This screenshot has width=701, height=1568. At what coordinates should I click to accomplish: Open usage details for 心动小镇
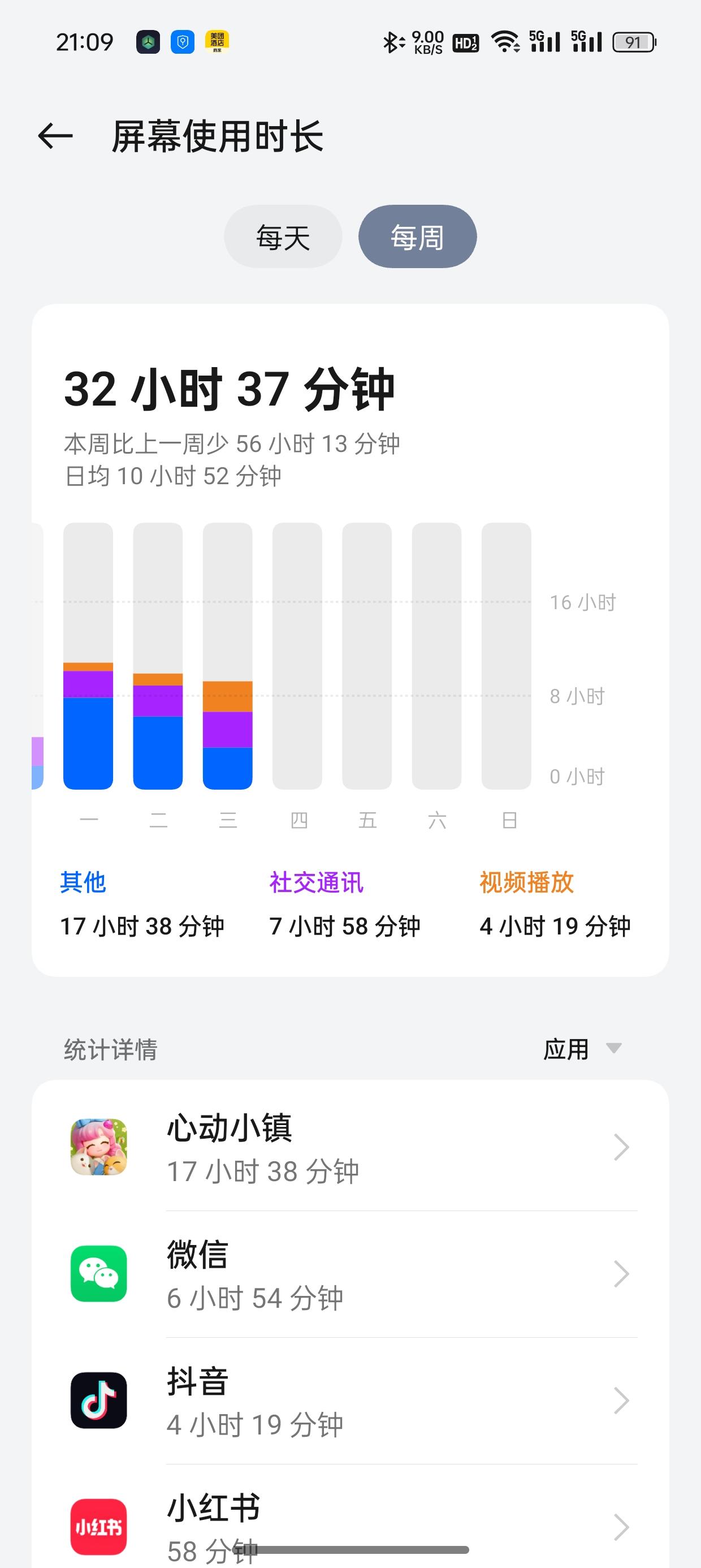[350, 1148]
